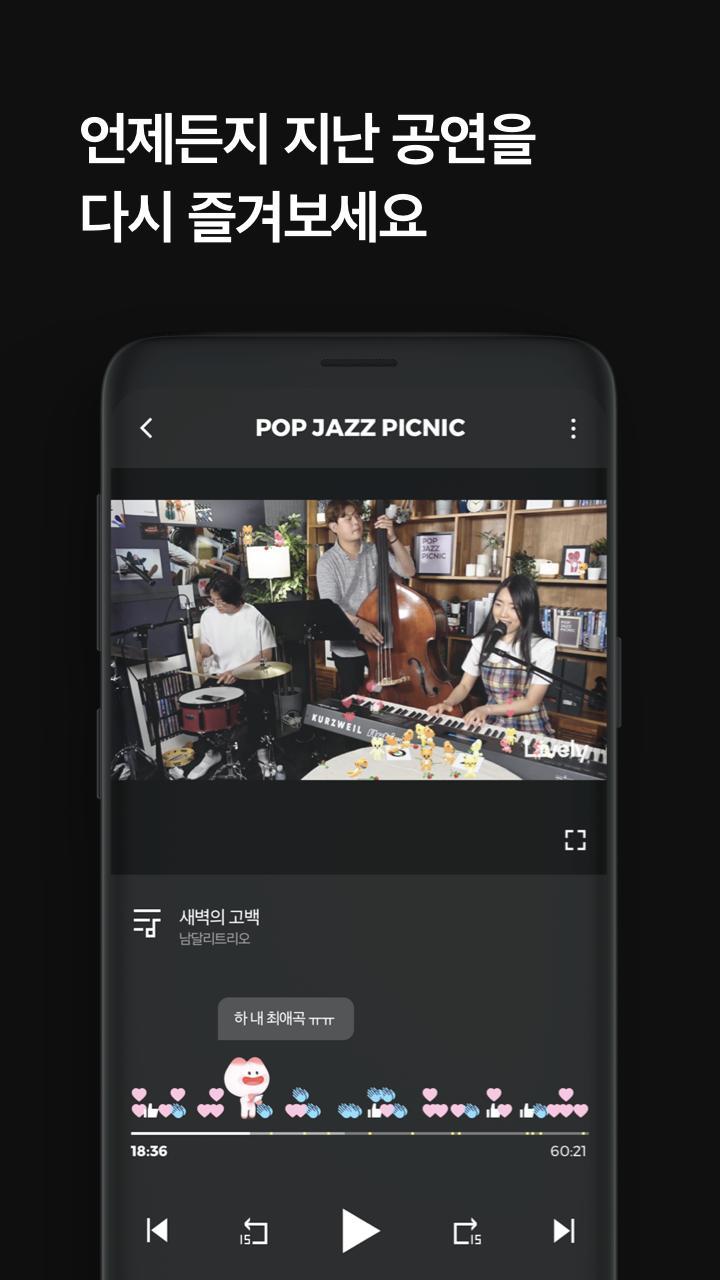Open the three-dot overflow menu
The image size is (720, 1280).
573,428
